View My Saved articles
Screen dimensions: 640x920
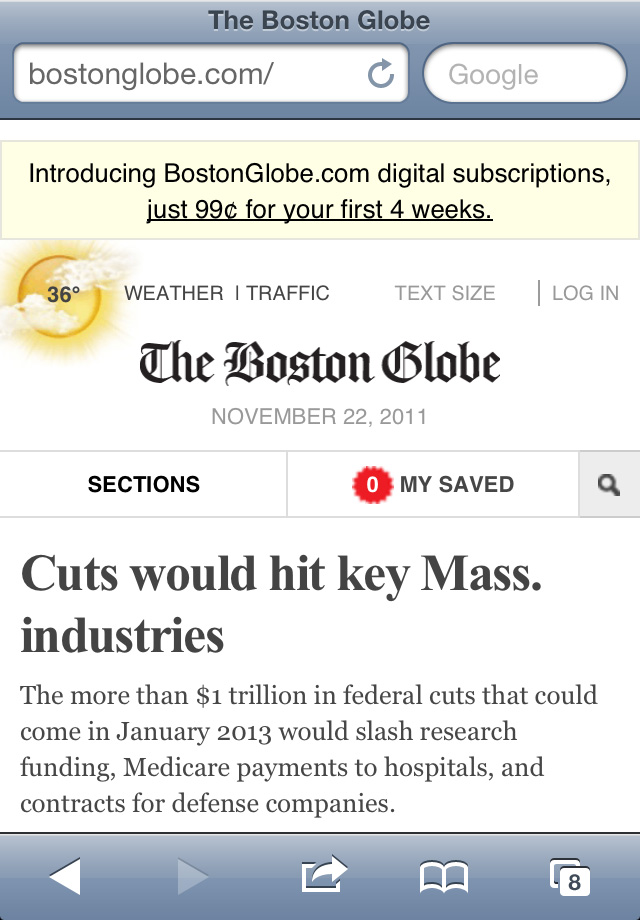click(433, 485)
